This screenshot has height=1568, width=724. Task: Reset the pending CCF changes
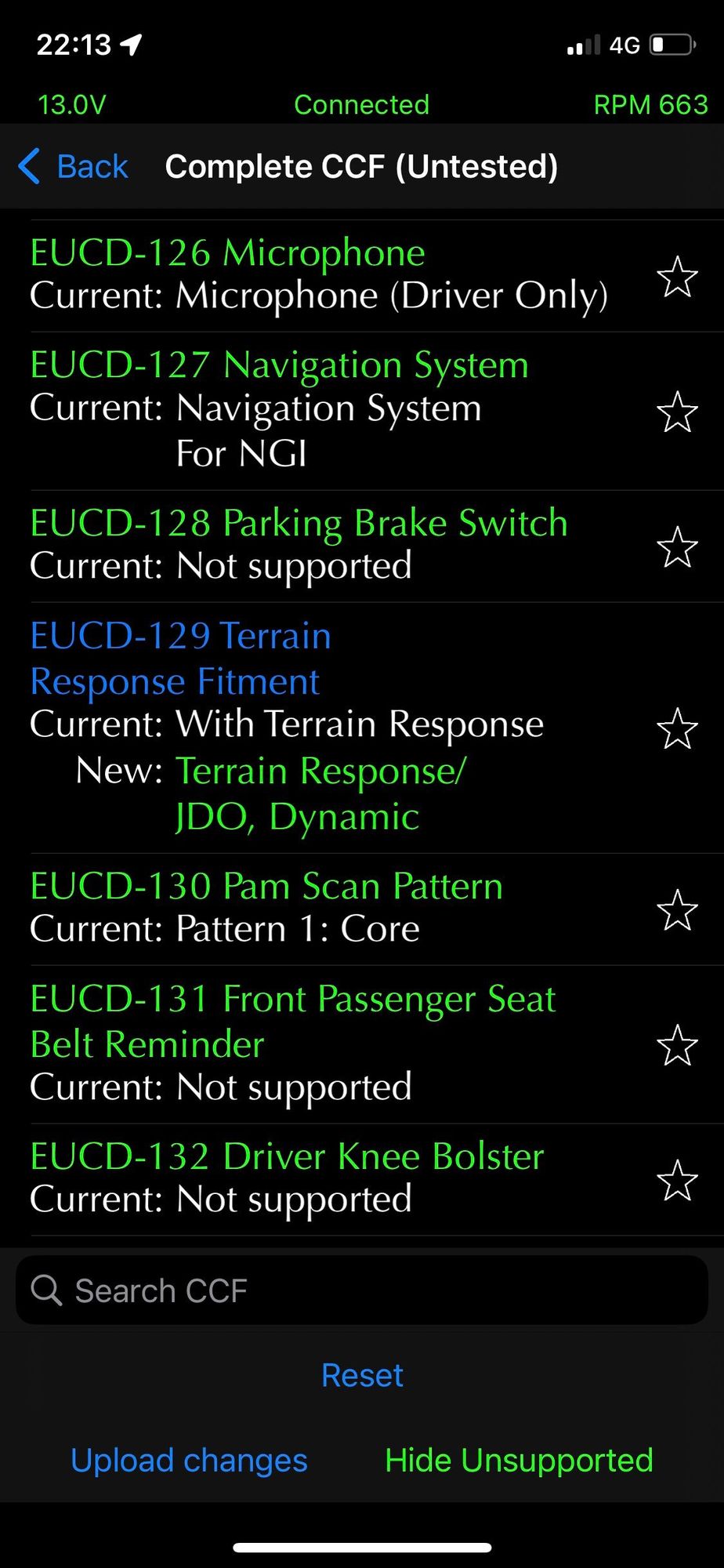coord(362,1376)
